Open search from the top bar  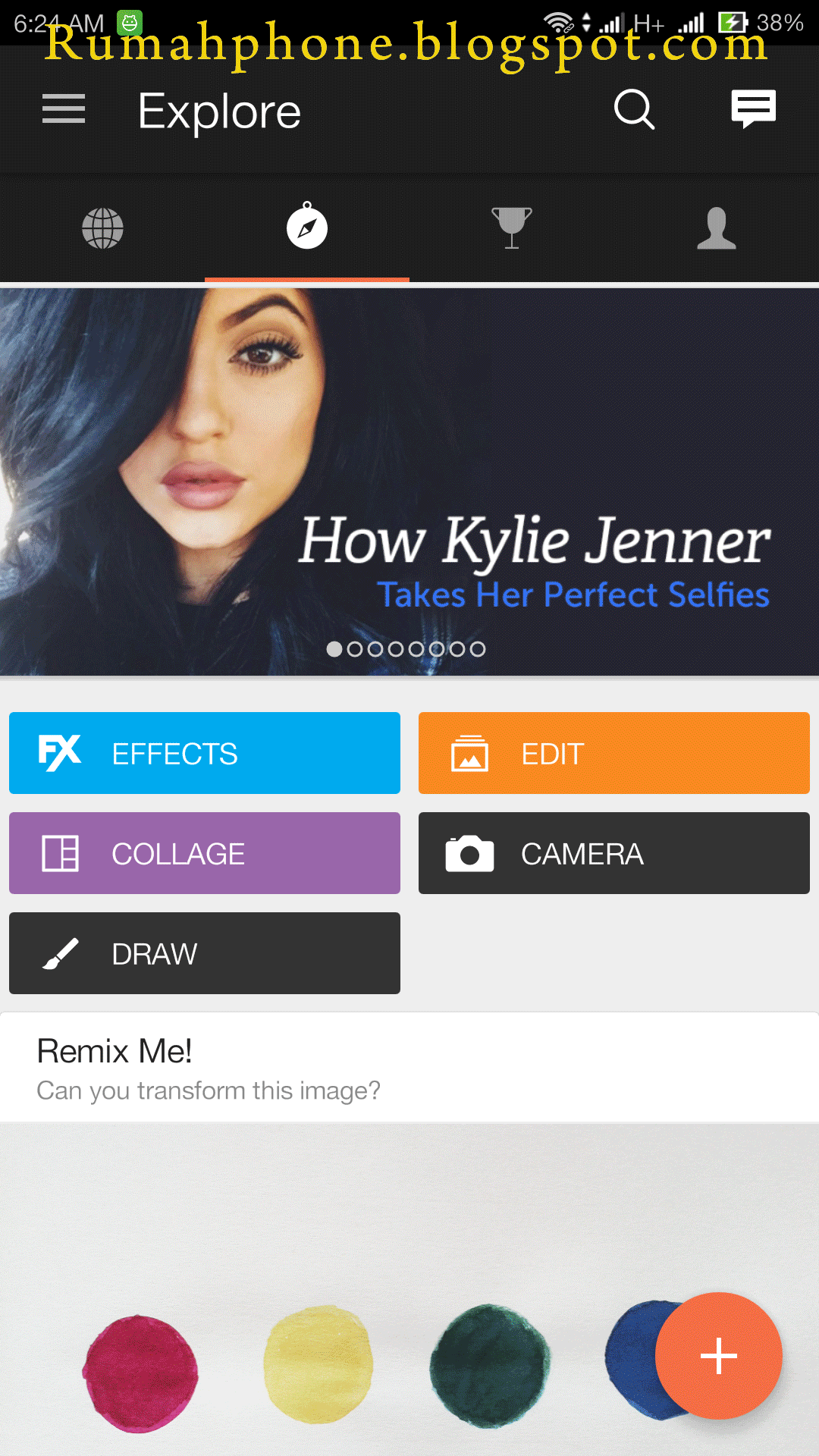634,109
